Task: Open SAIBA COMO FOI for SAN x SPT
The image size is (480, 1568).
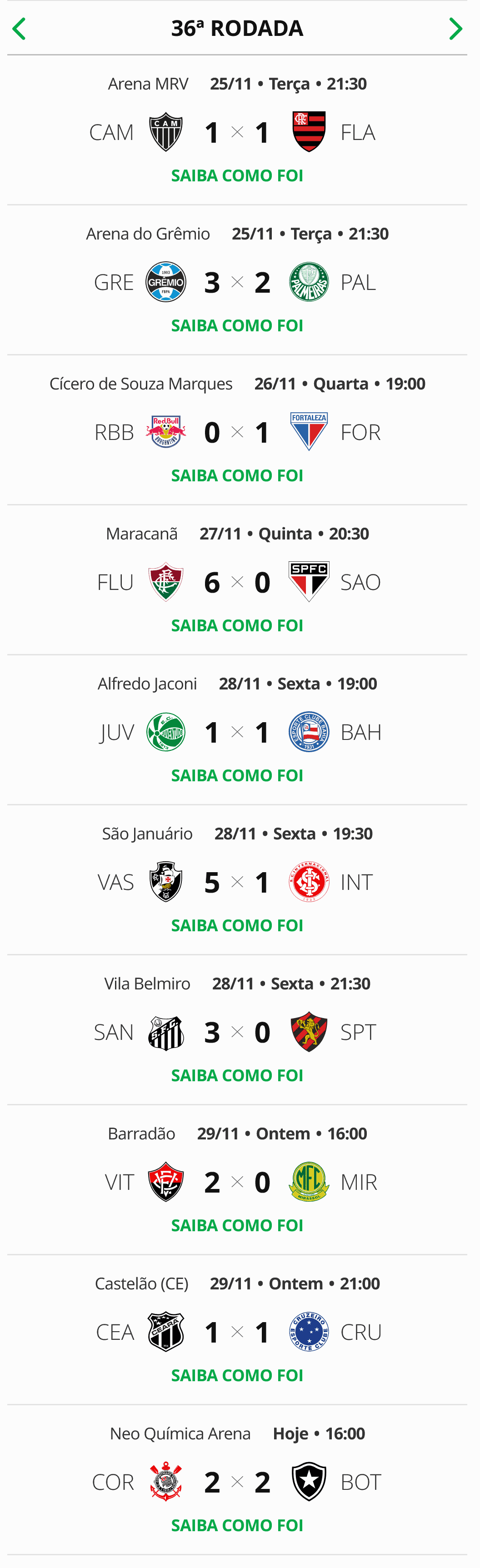Action: click(237, 1076)
